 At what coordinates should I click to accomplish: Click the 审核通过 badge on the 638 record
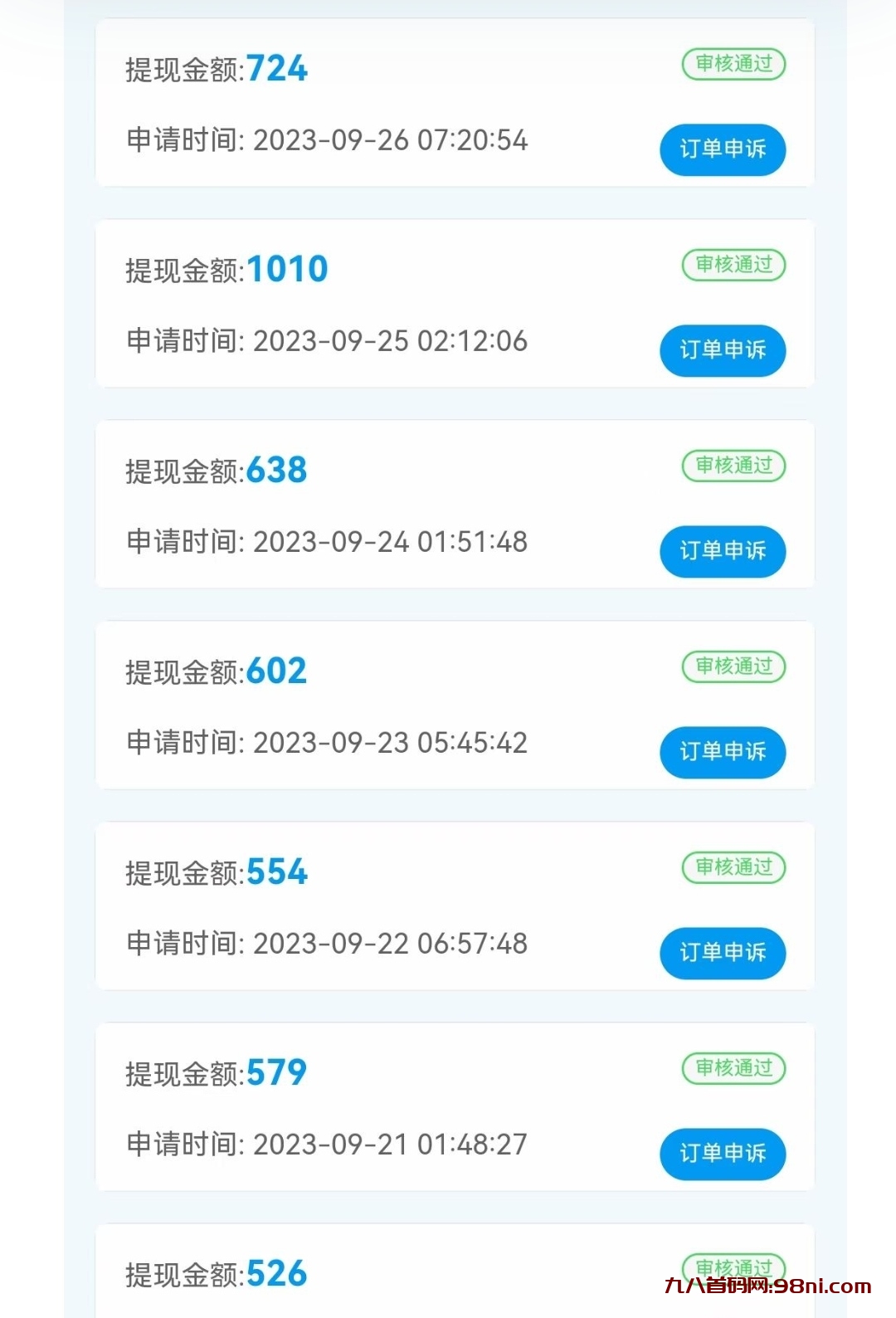point(732,466)
